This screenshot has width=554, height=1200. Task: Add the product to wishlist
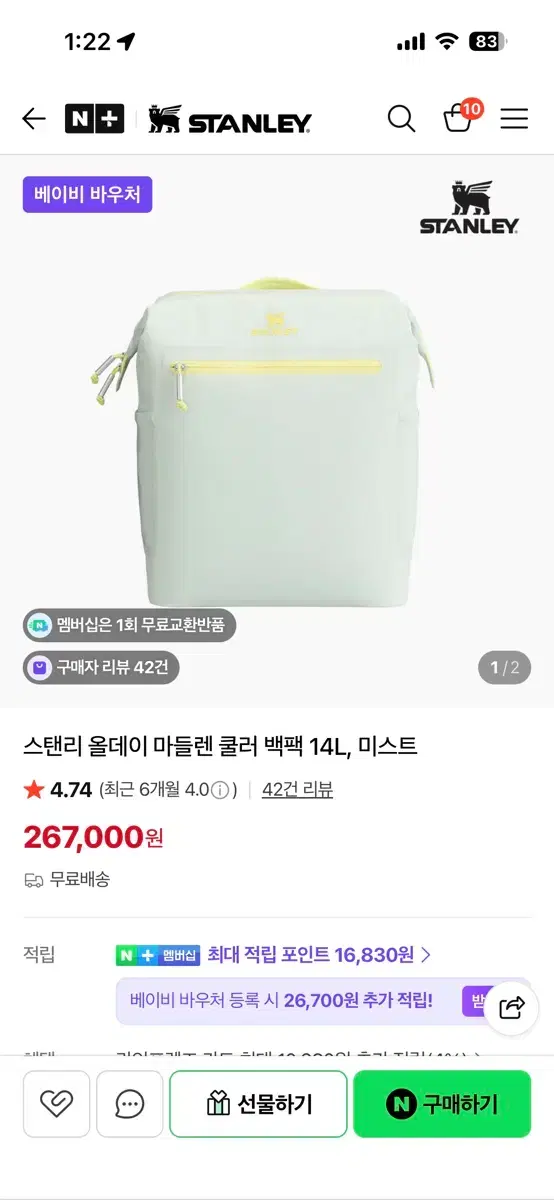pyautogui.click(x=56, y=1104)
